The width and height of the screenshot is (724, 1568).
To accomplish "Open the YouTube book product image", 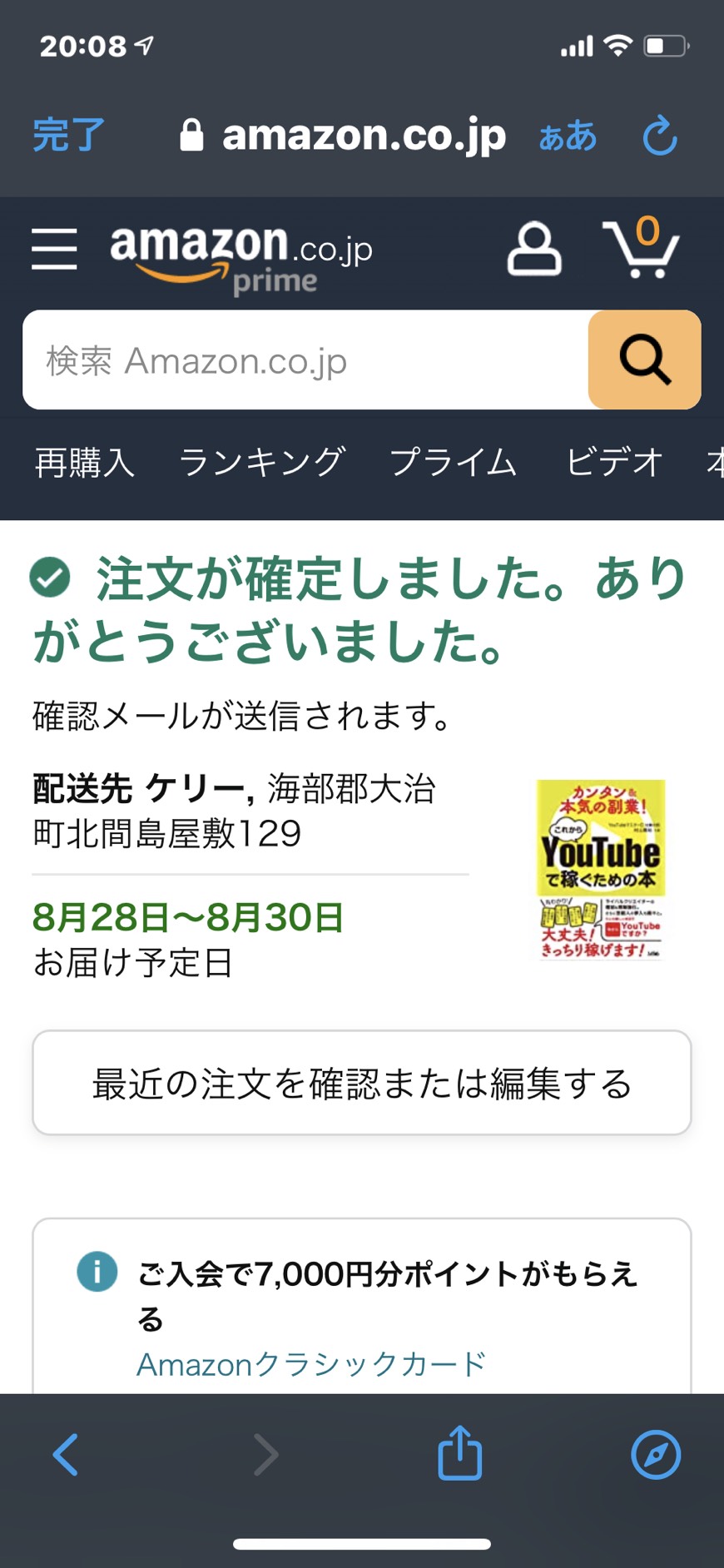I will pyautogui.click(x=600, y=870).
